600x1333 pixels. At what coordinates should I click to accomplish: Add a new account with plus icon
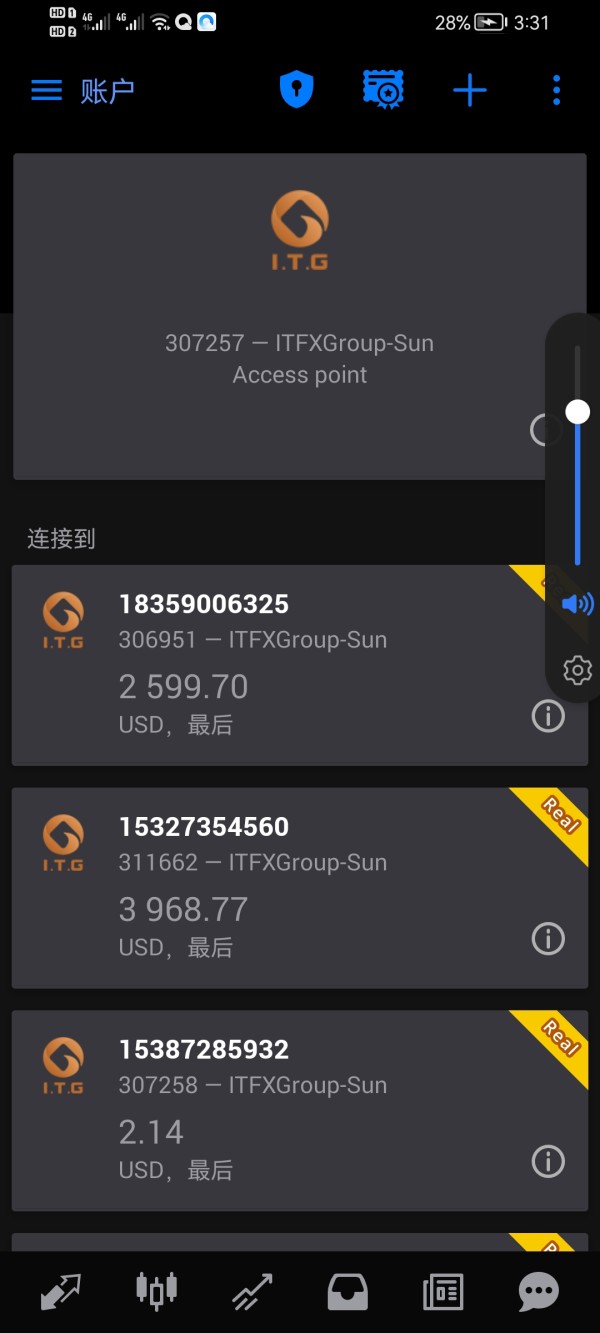pos(469,91)
